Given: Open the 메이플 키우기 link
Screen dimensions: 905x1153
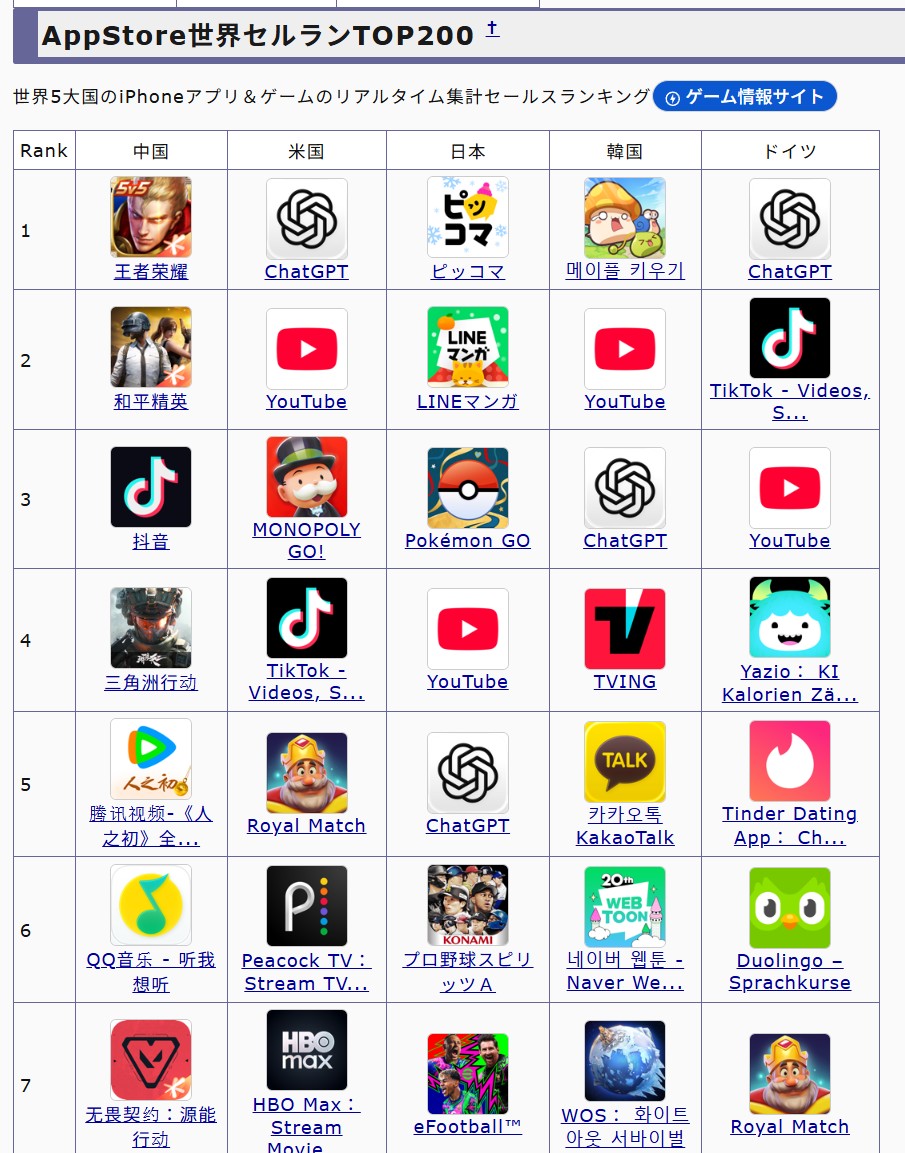Looking at the screenshot, I should tap(624, 271).
